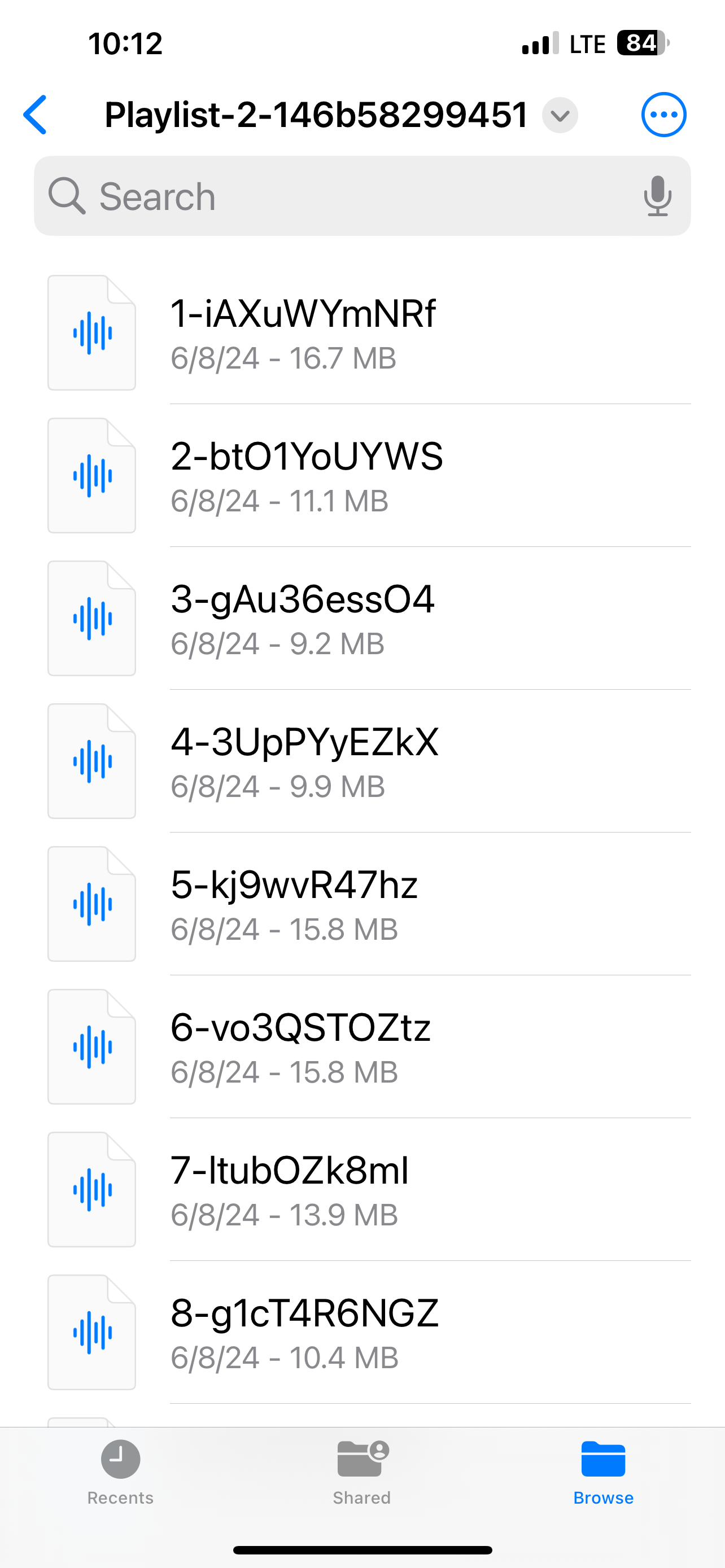Select the Browse tab
Screen dimensions: 725x1568
(603, 1472)
